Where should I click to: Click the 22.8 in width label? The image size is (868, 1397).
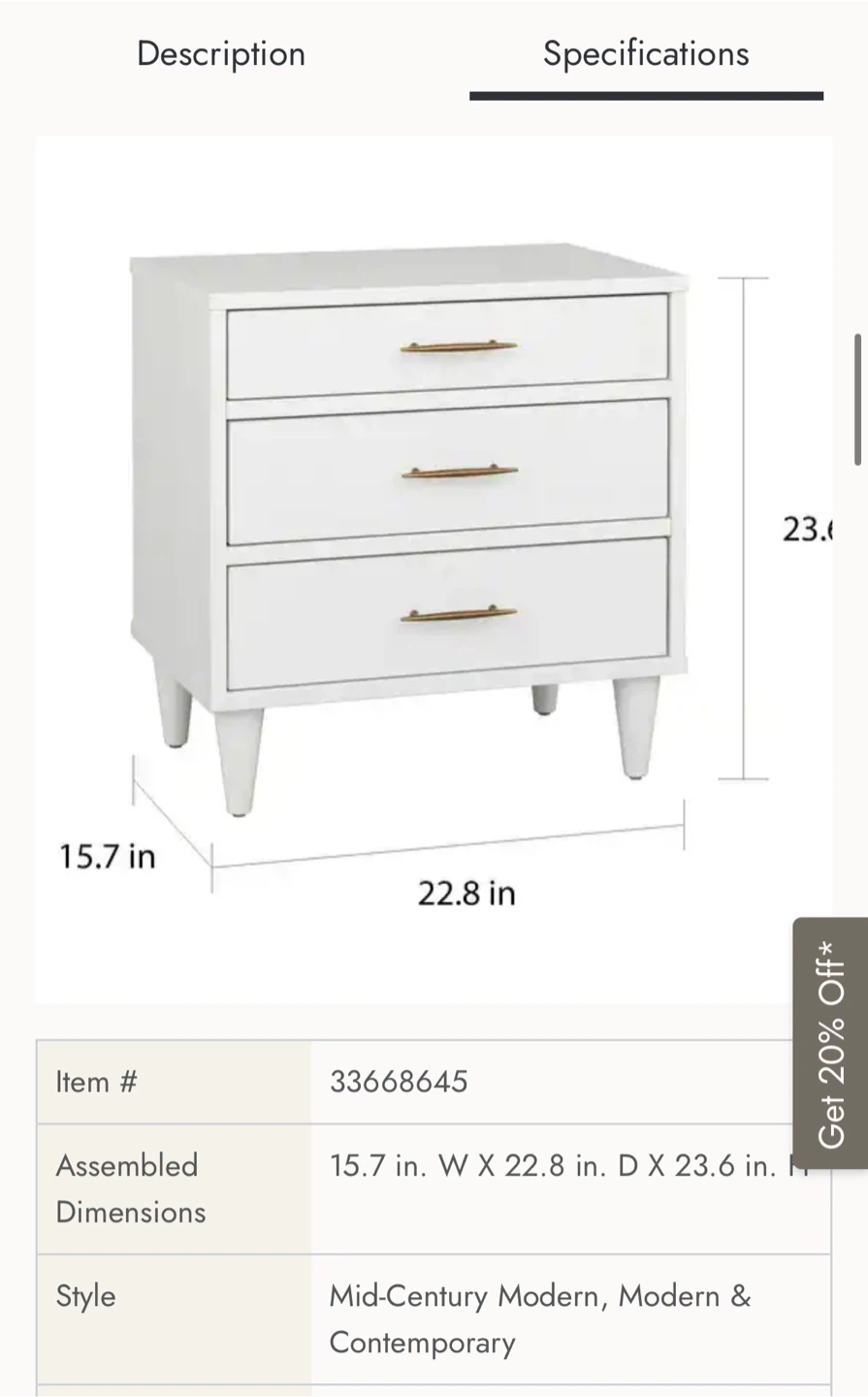[466, 893]
